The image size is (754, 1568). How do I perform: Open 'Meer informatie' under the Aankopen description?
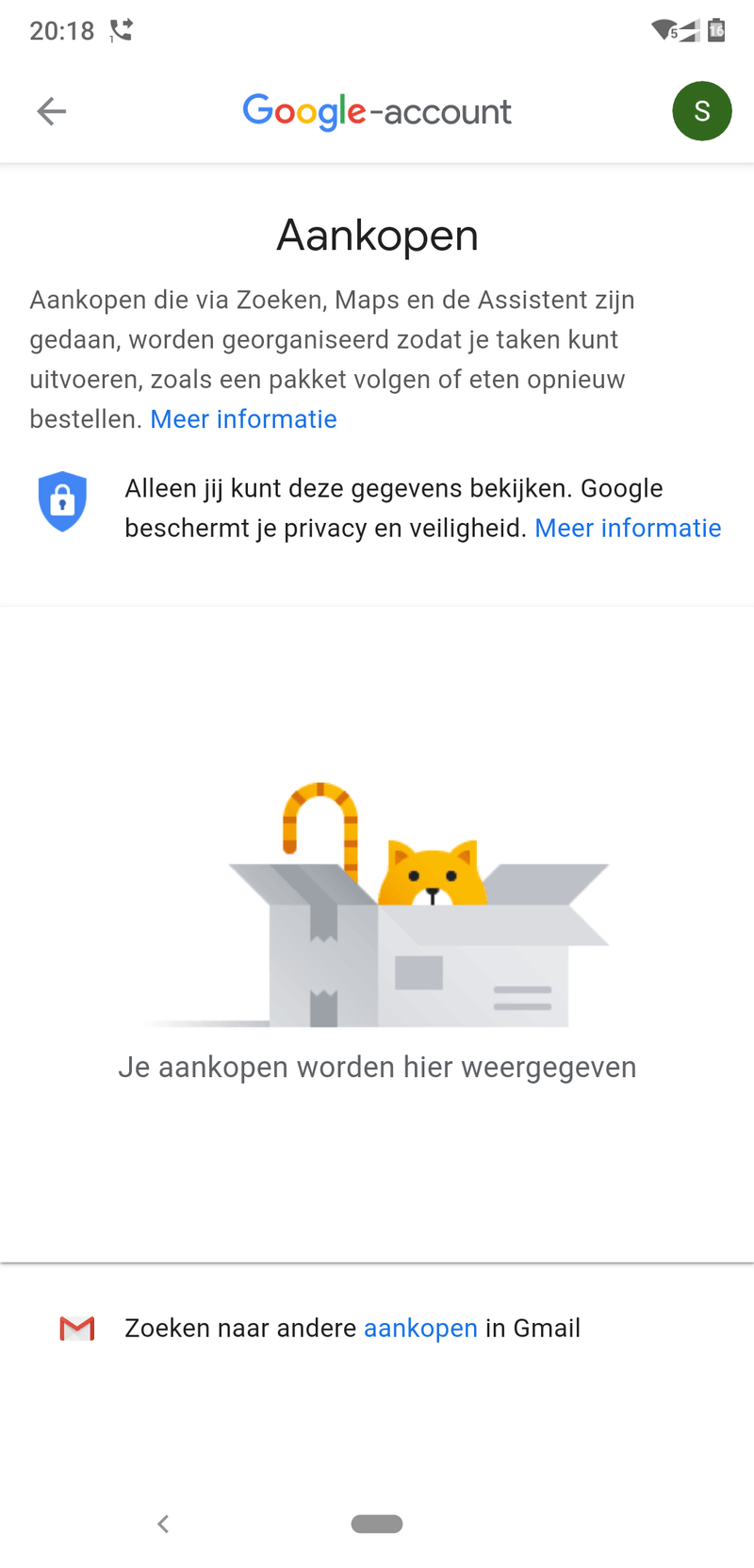pos(243,418)
